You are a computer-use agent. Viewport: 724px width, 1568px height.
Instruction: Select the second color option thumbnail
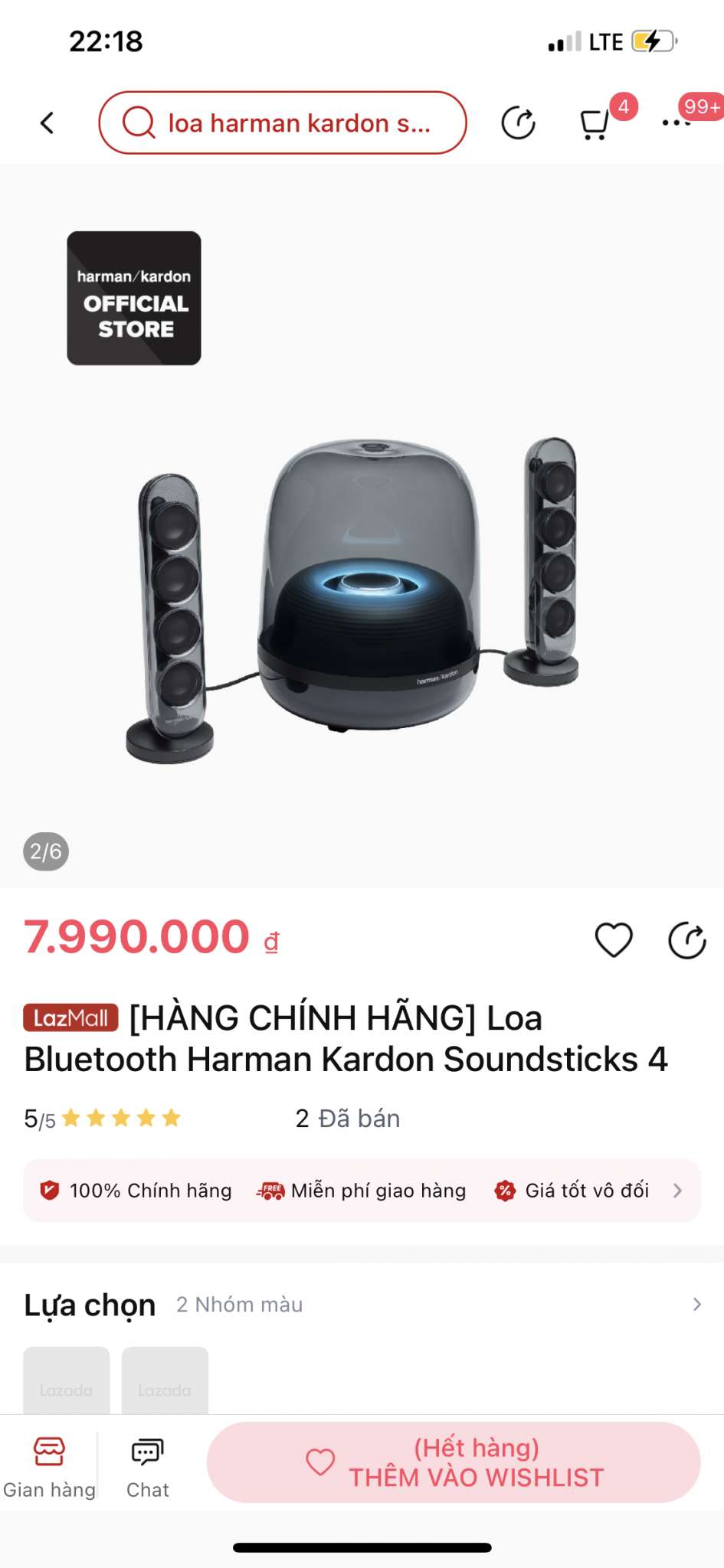pyautogui.click(x=165, y=1380)
